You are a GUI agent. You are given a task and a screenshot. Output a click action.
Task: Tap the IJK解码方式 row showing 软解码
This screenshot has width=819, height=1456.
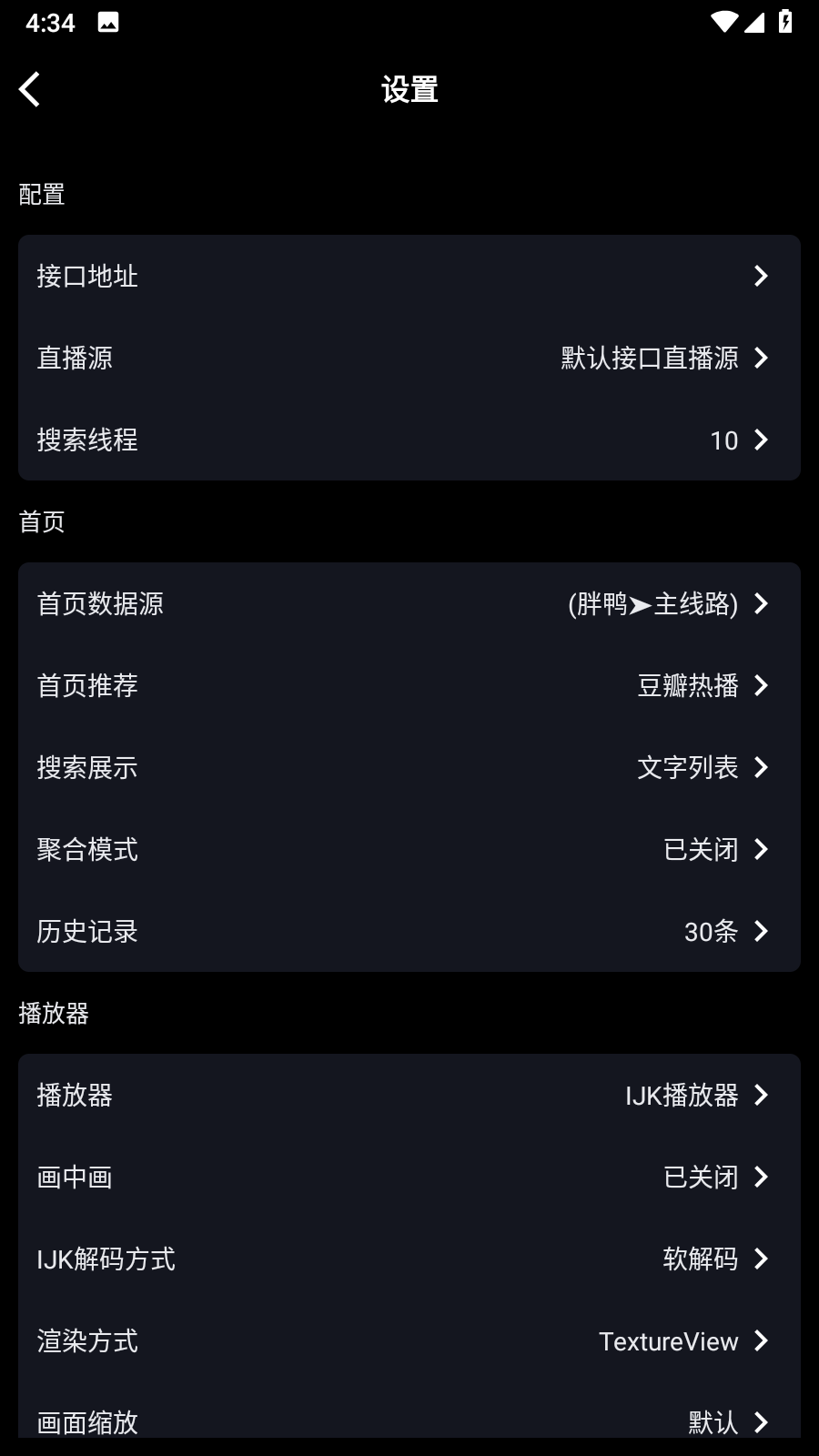pyautogui.click(x=409, y=1259)
